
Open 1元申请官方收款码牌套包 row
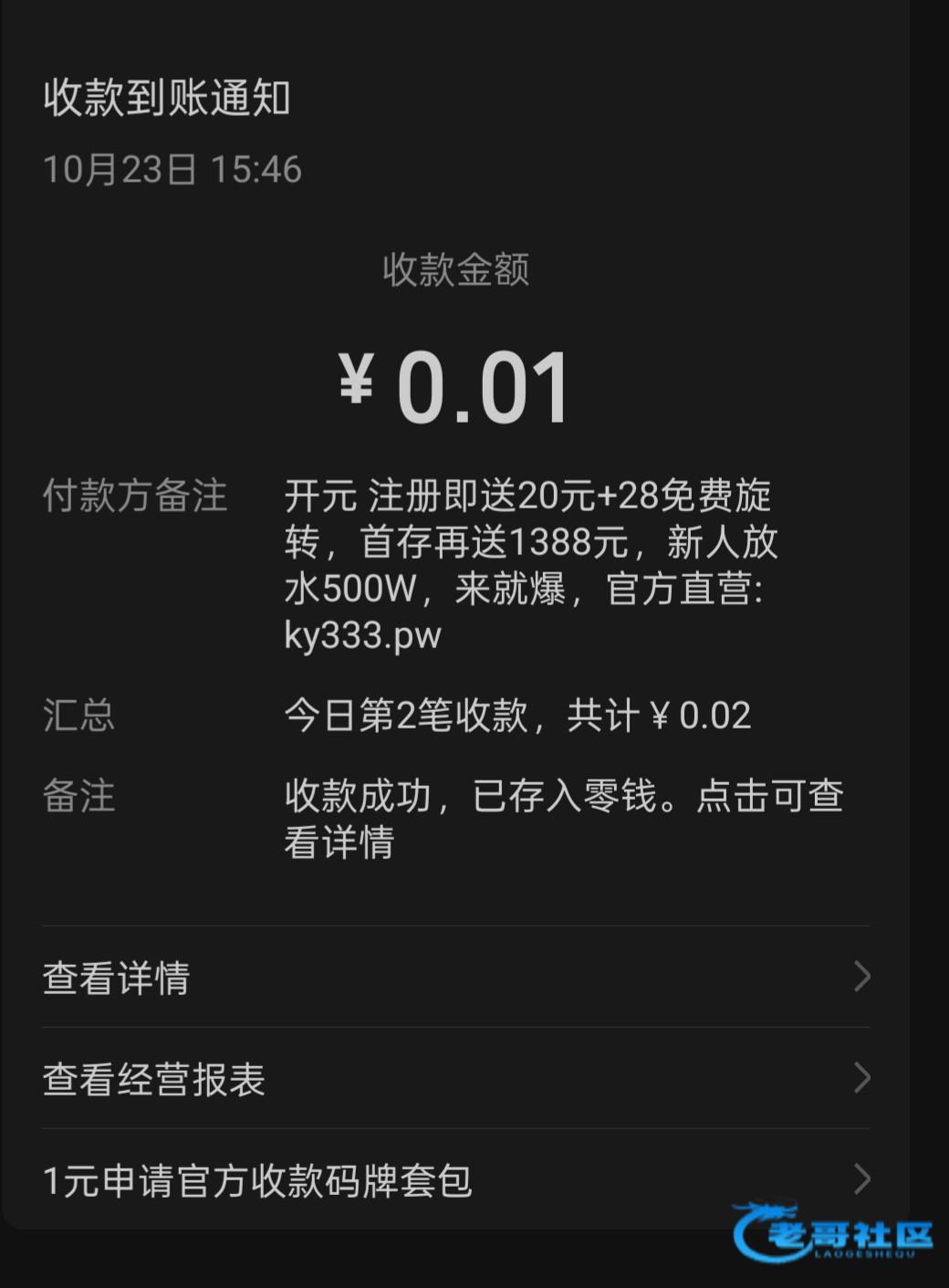(x=454, y=1180)
